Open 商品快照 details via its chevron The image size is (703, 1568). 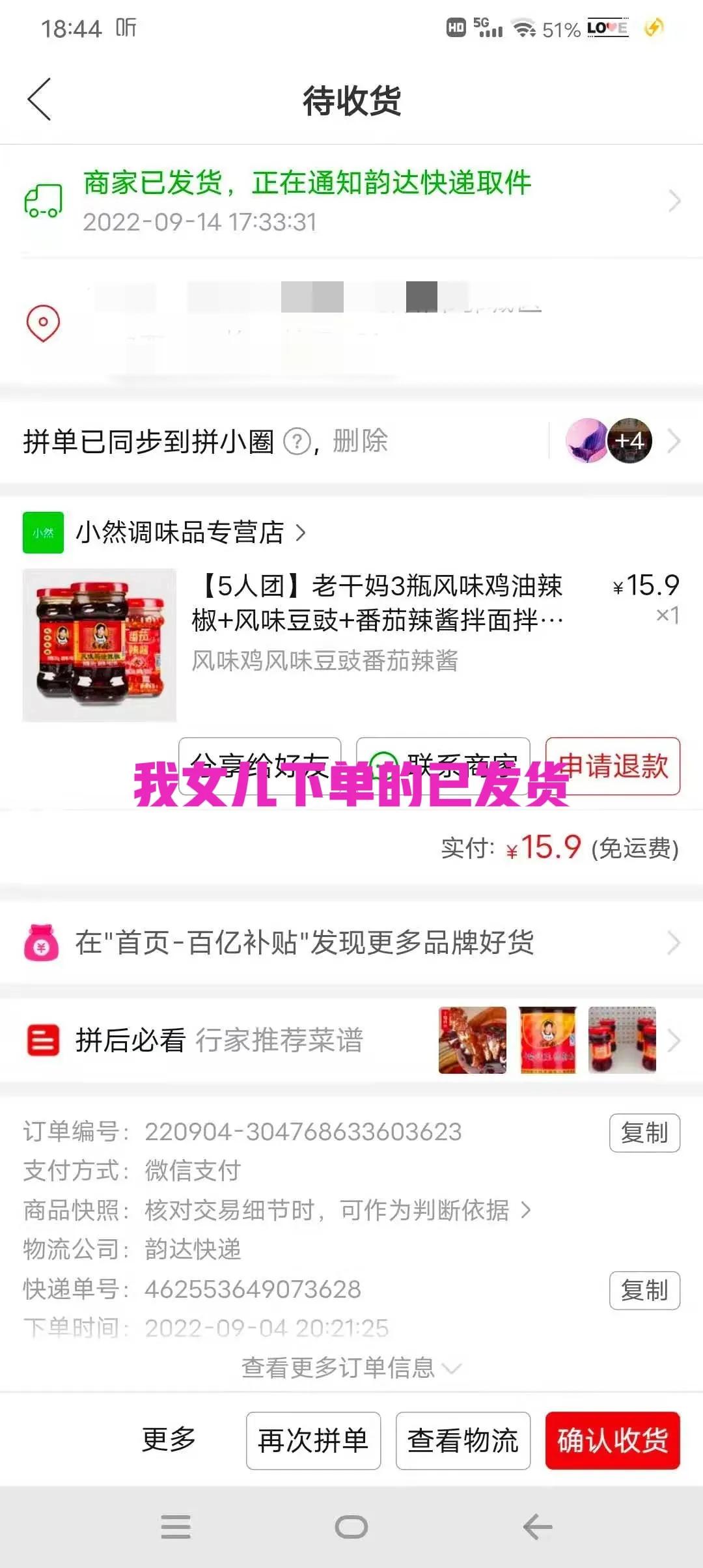click(525, 1210)
